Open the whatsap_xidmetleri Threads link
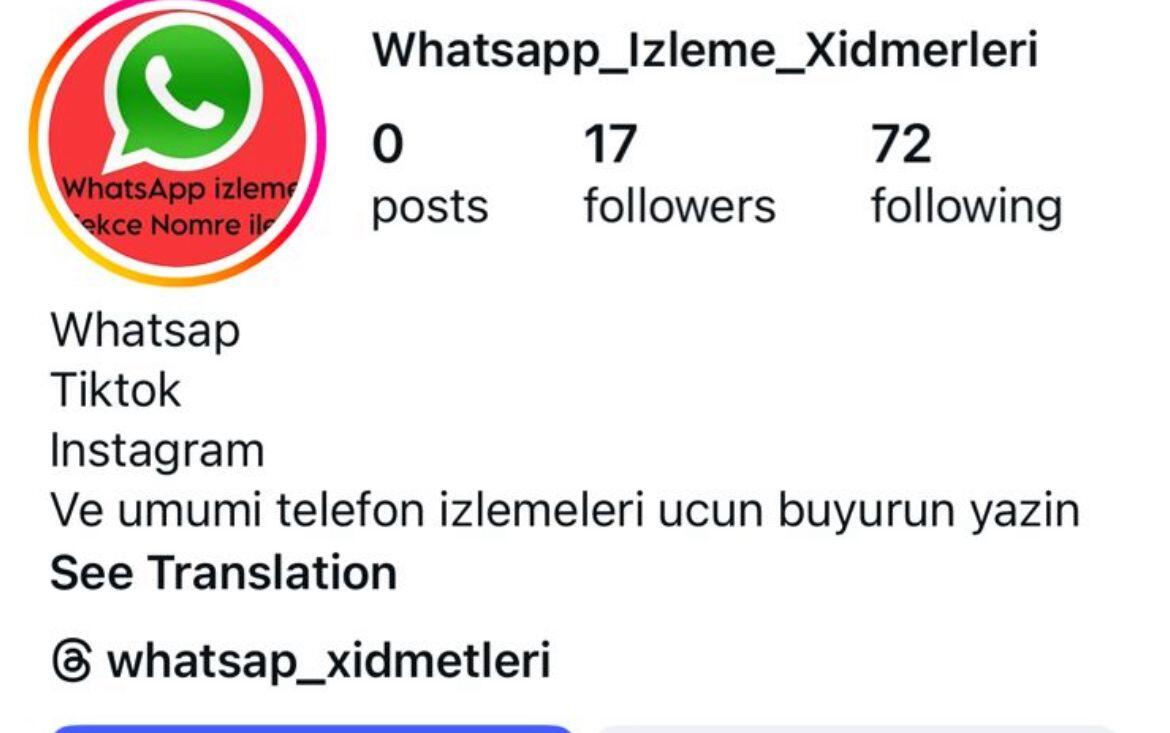This screenshot has width=1170, height=733. point(301,661)
